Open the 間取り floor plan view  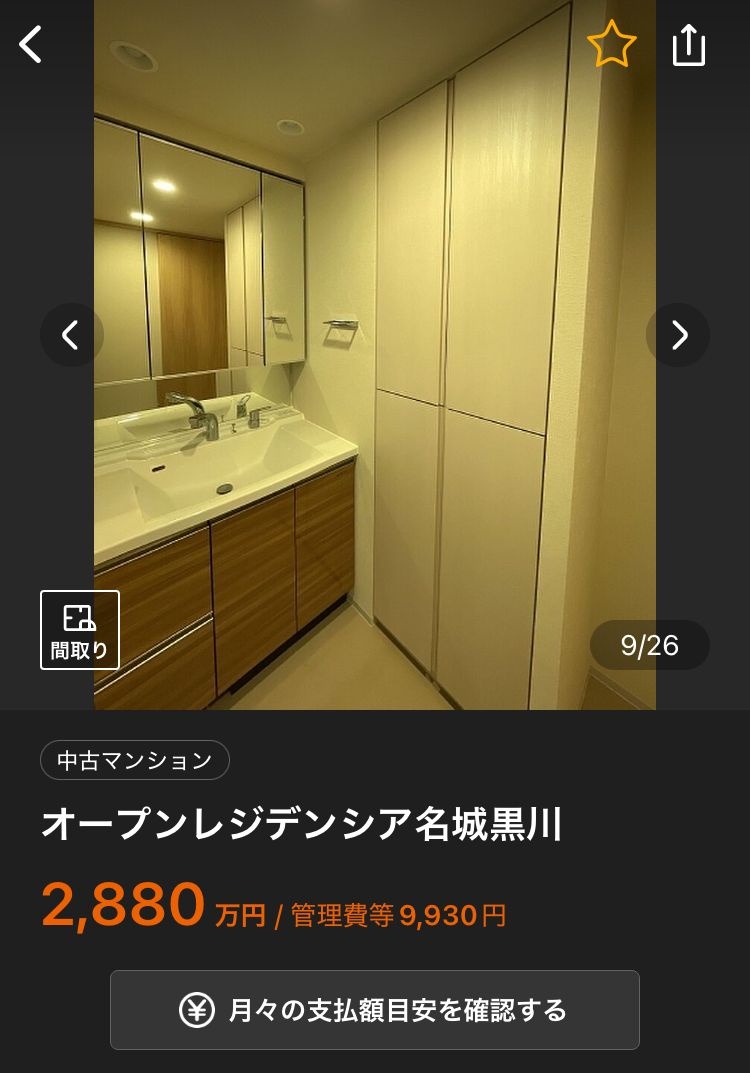pos(80,630)
